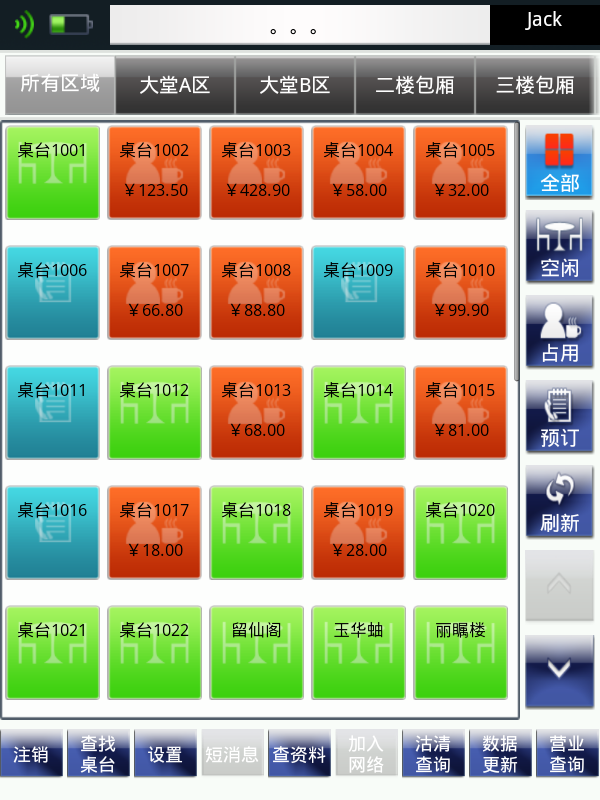Tap 数据更新 to update data
This screenshot has width=600, height=800.
coord(500,755)
